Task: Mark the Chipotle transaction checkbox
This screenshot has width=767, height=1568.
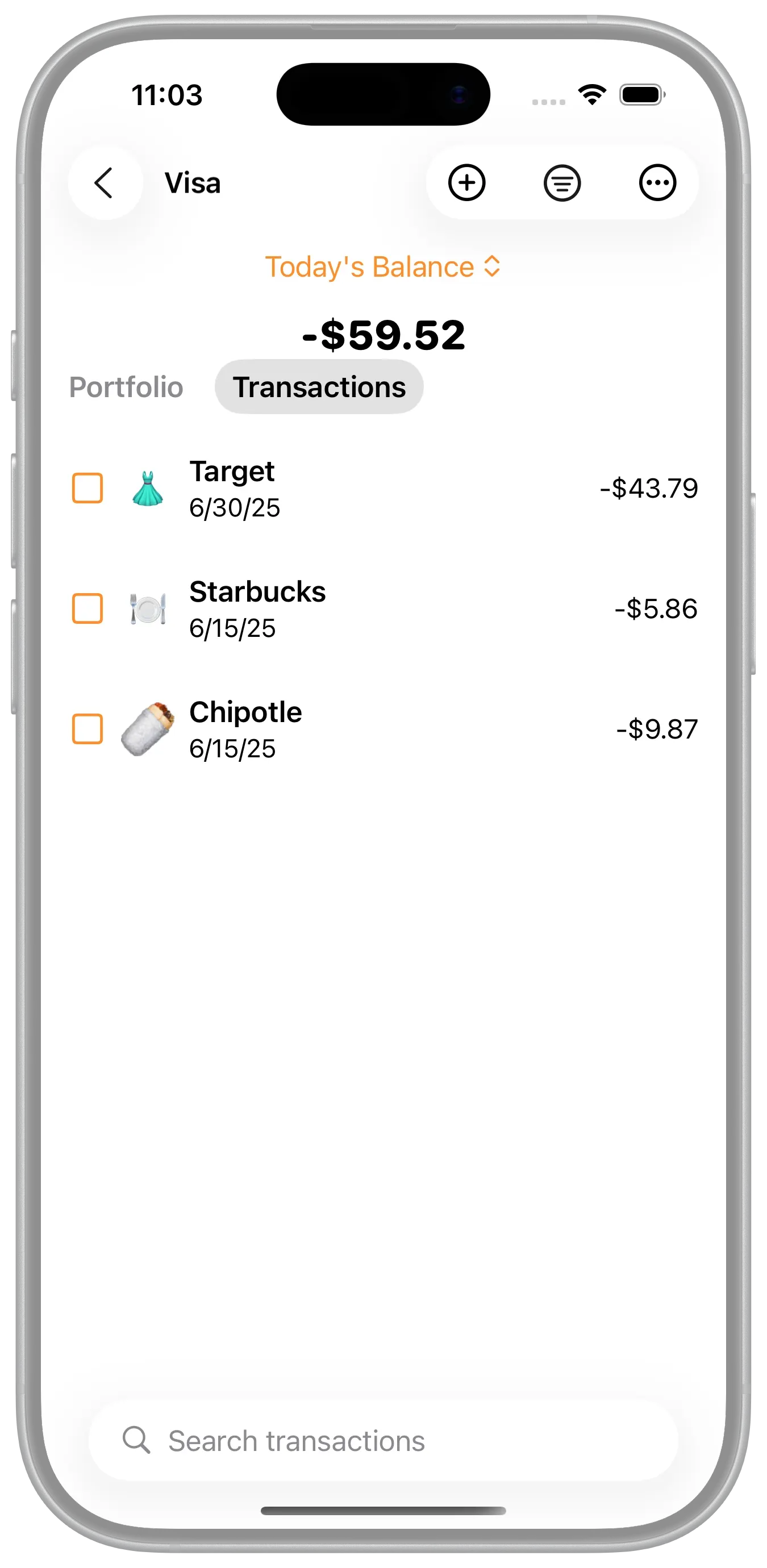Action: click(x=87, y=729)
